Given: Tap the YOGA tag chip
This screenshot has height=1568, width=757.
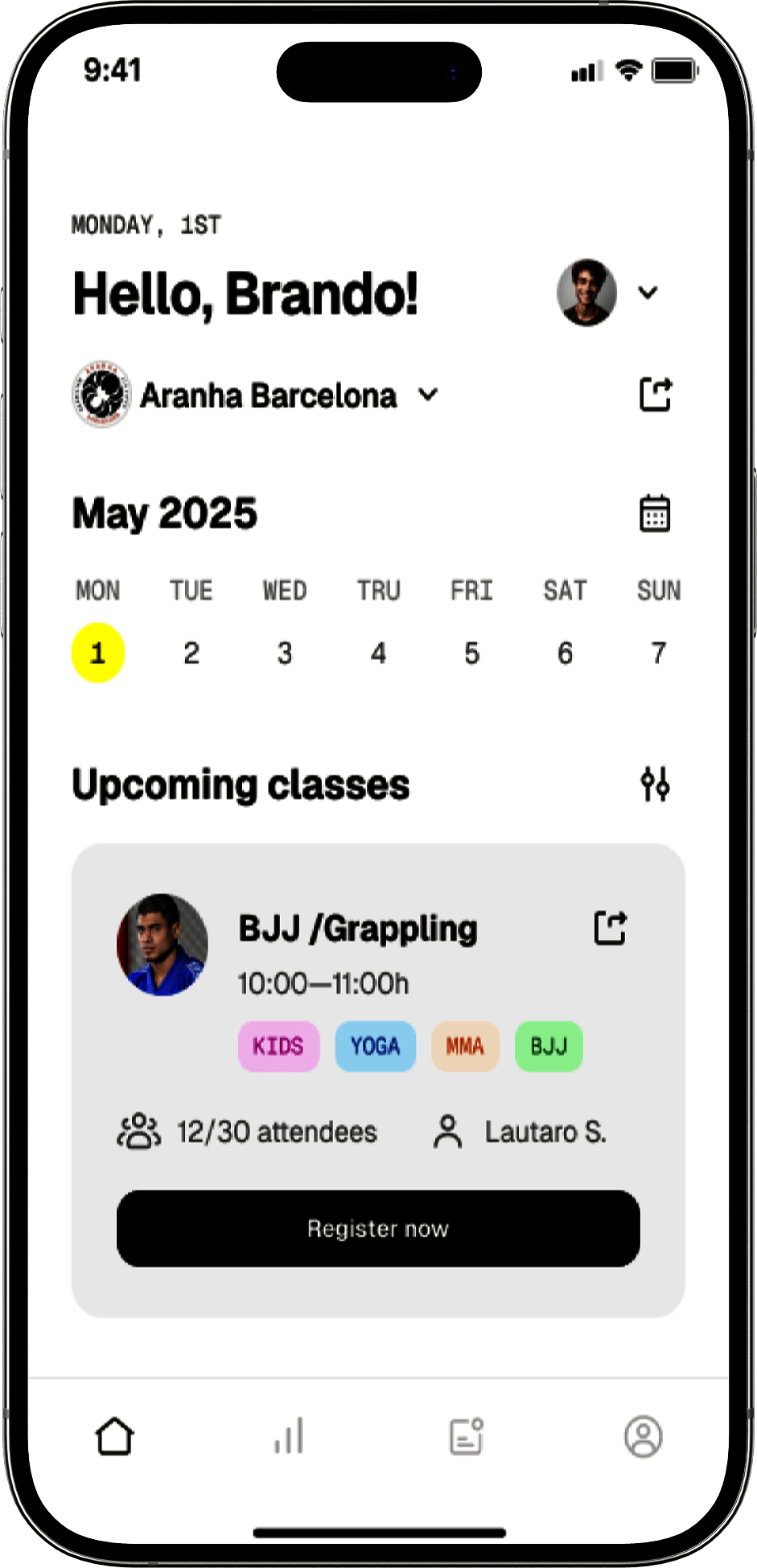Looking at the screenshot, I should (x=375, y=1046).
